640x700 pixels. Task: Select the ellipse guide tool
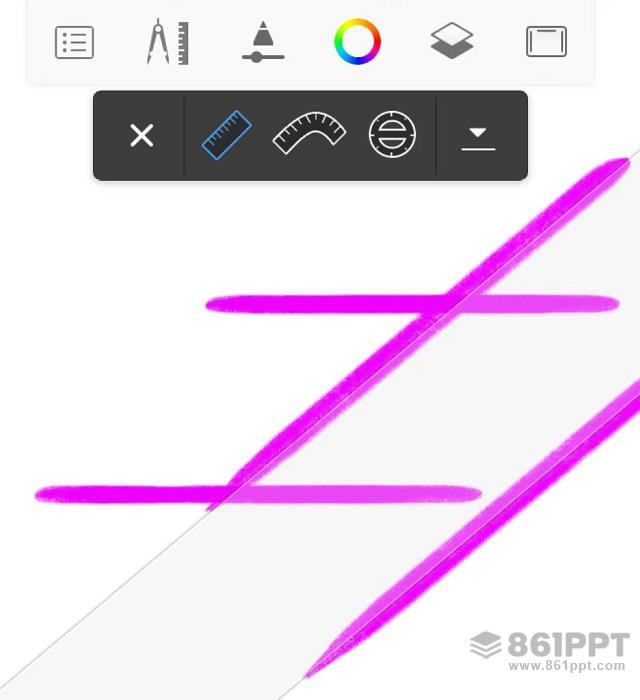391,135
